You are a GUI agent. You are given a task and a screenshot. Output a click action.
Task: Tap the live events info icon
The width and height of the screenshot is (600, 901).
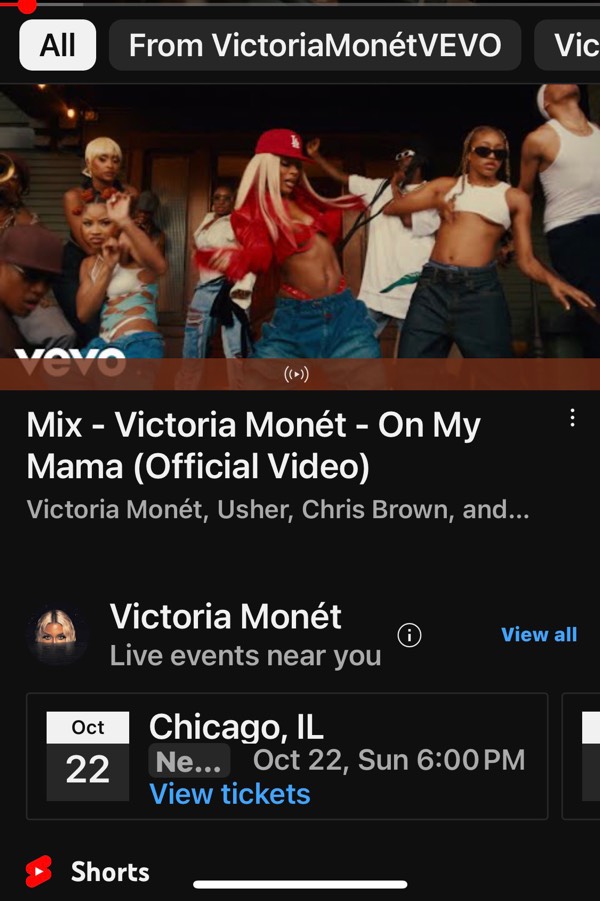[x=409, y=635]
